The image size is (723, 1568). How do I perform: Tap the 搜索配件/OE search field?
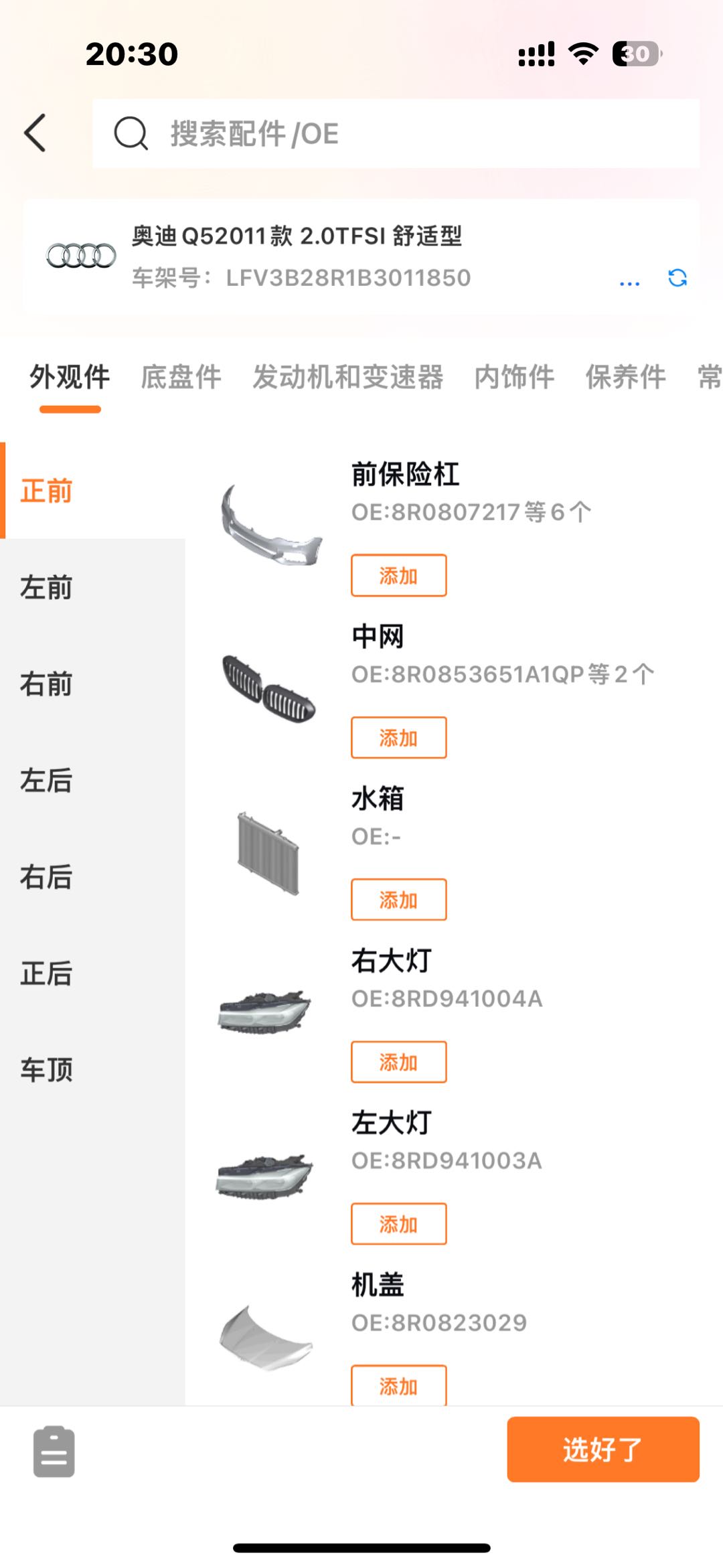(x=395, y=133)
